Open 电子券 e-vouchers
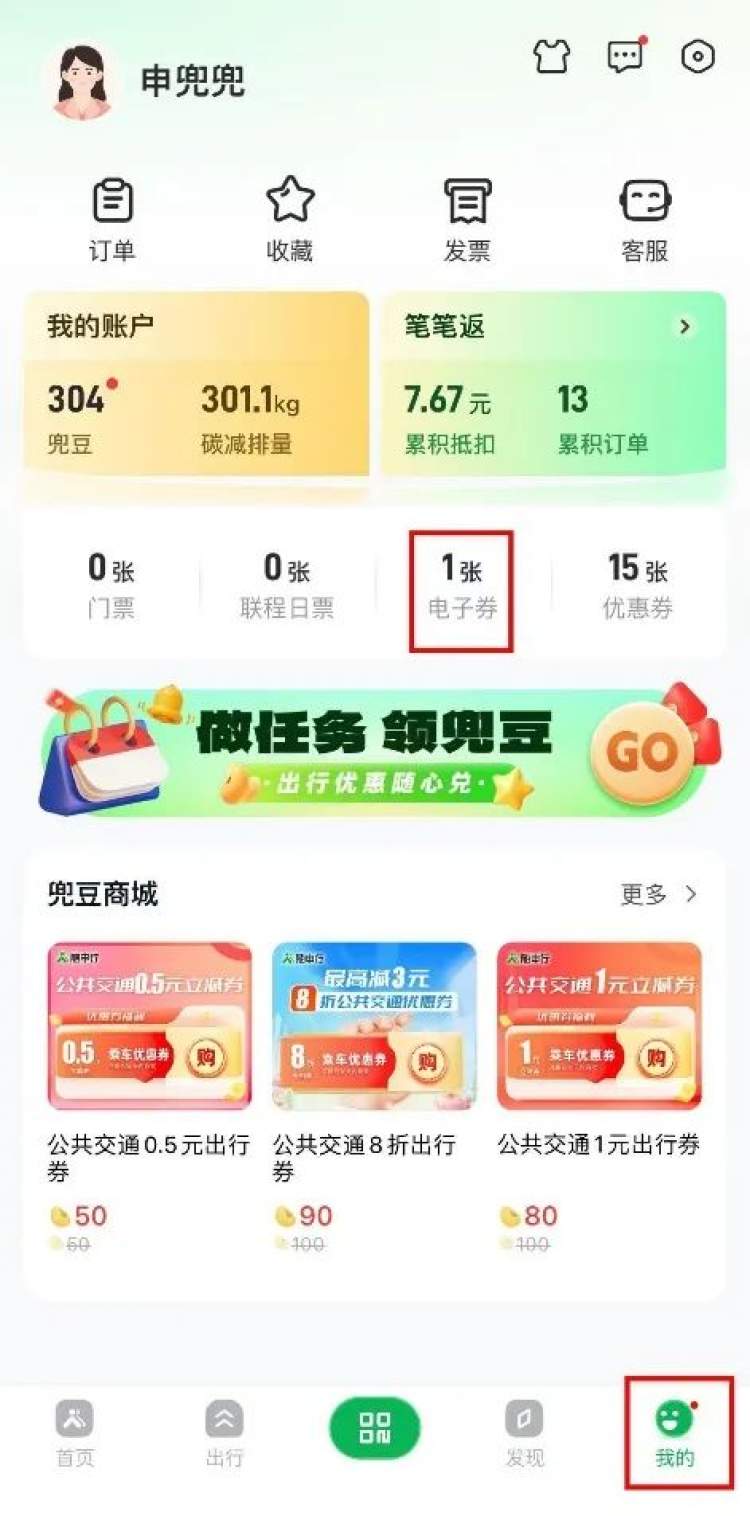This screenshot has height=1516, width=750. [462, 585]
